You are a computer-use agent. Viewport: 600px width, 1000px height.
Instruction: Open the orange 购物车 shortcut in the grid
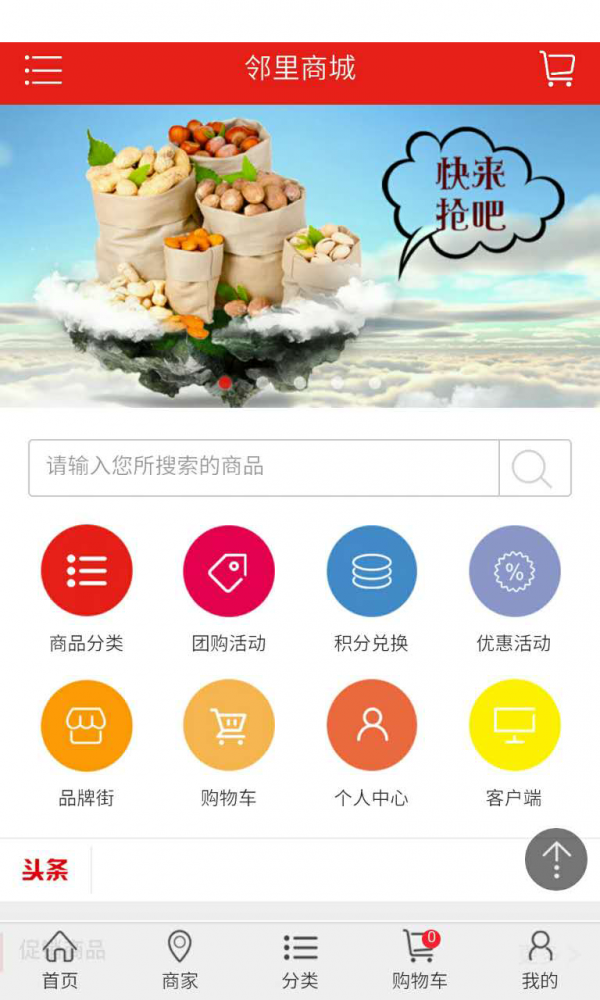coord(229,726)
